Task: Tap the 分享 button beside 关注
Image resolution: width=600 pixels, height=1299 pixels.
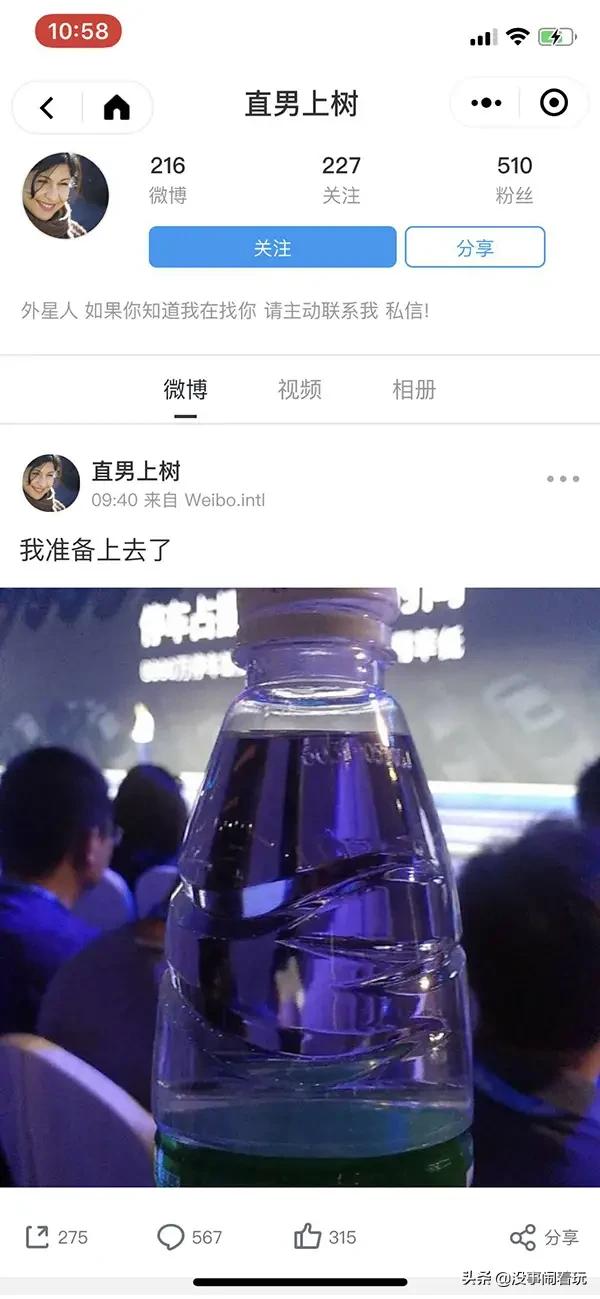Action: pos(475,247)
